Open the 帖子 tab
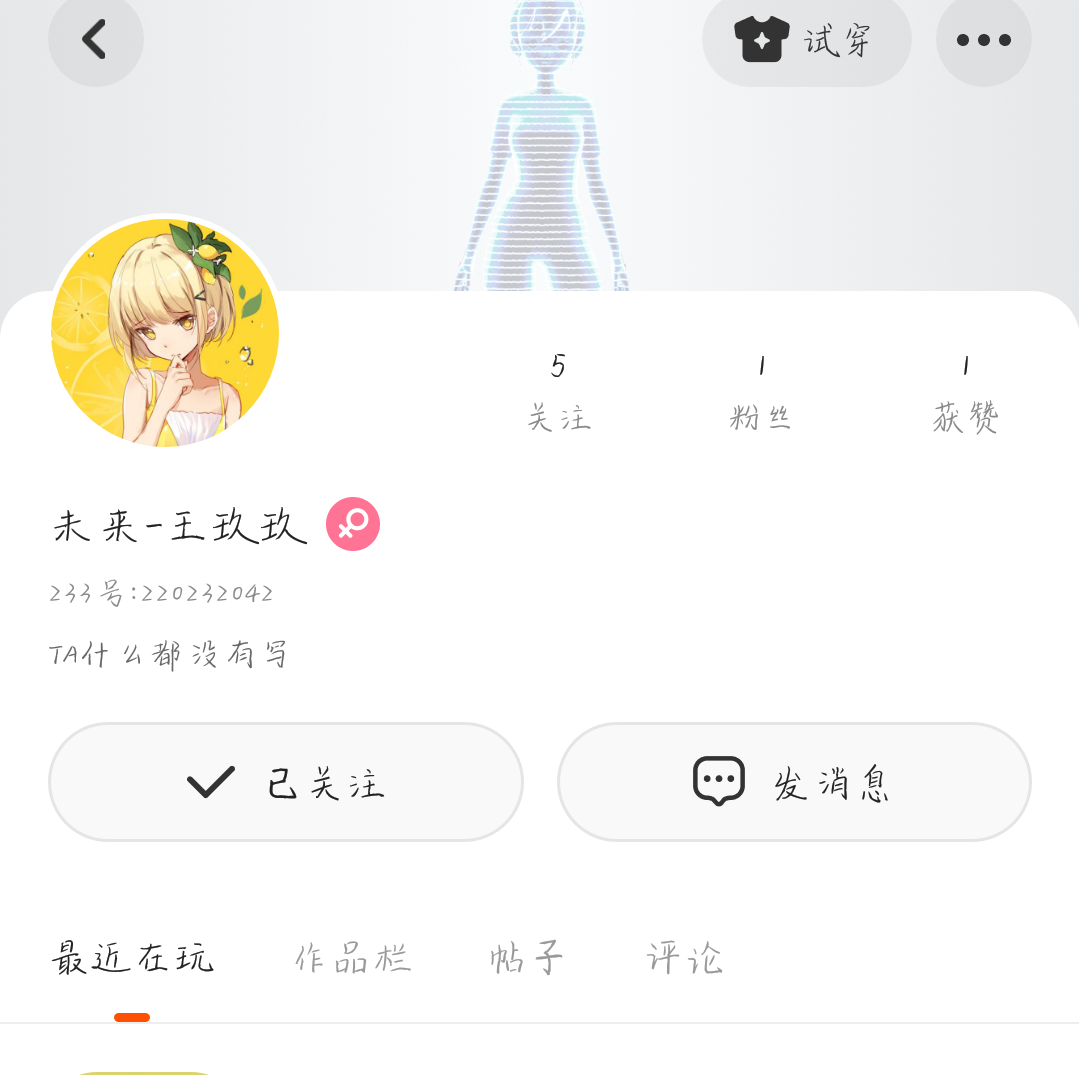1079x1075 pixels. coord(526,958)
